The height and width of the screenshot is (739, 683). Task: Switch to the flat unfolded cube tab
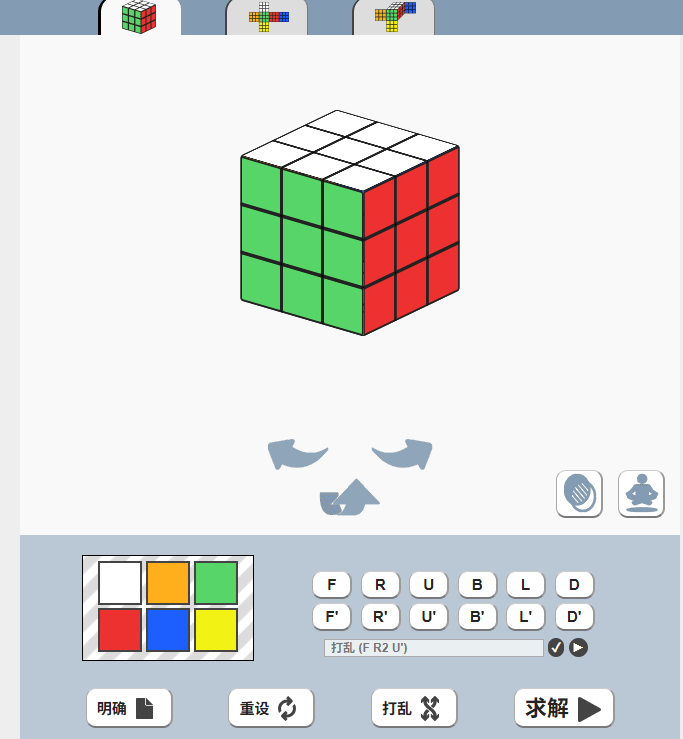coord(267,17)
